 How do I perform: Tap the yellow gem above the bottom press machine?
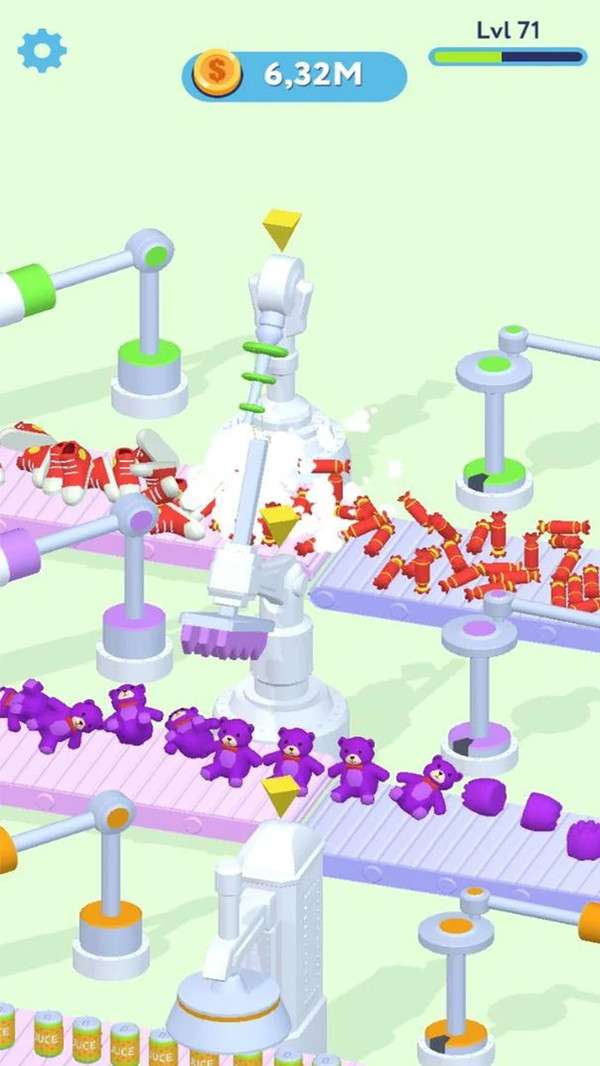pos(281,795)
